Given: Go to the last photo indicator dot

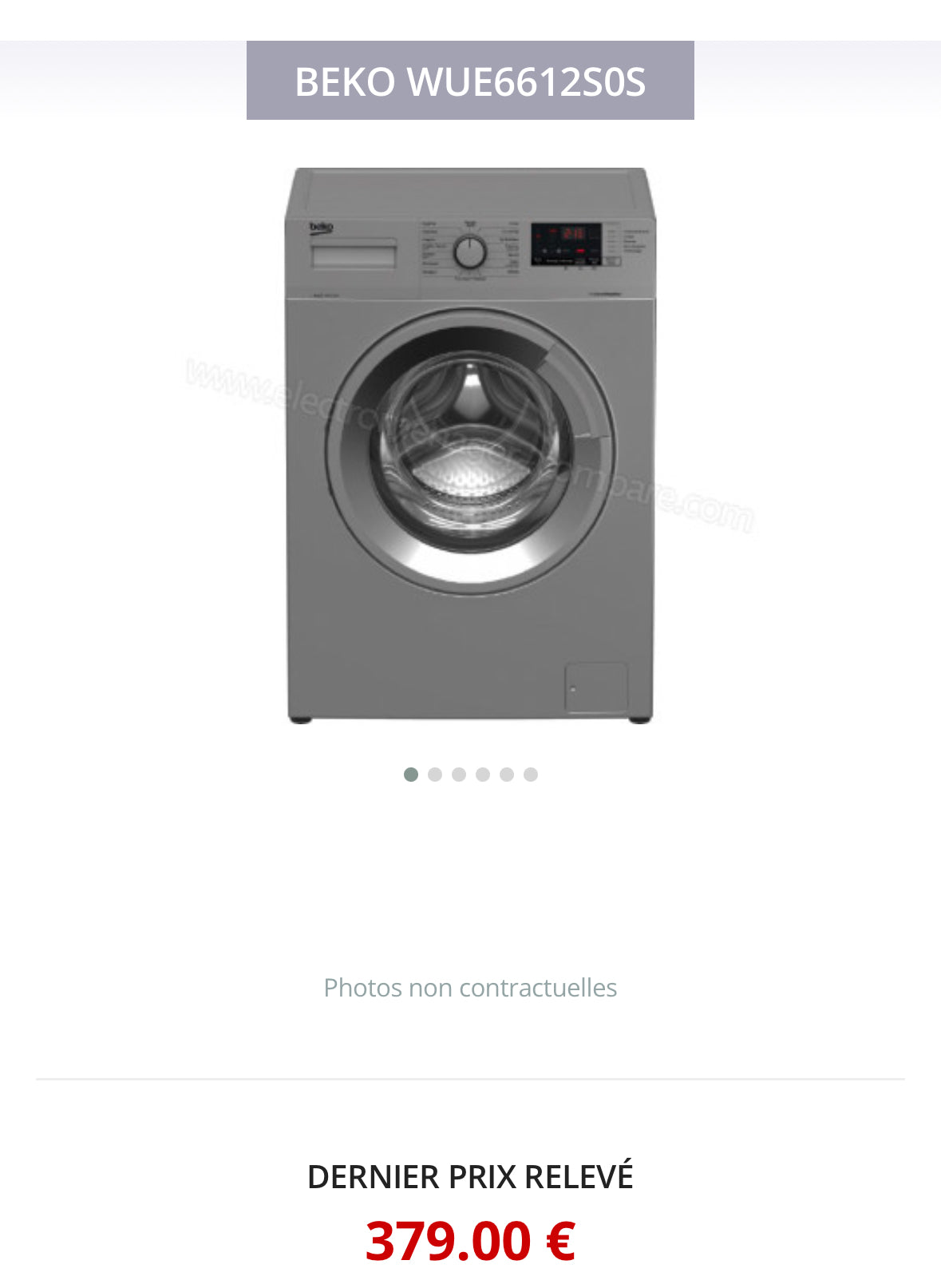Looking at the screenshot, I should (x=531, y=775).
